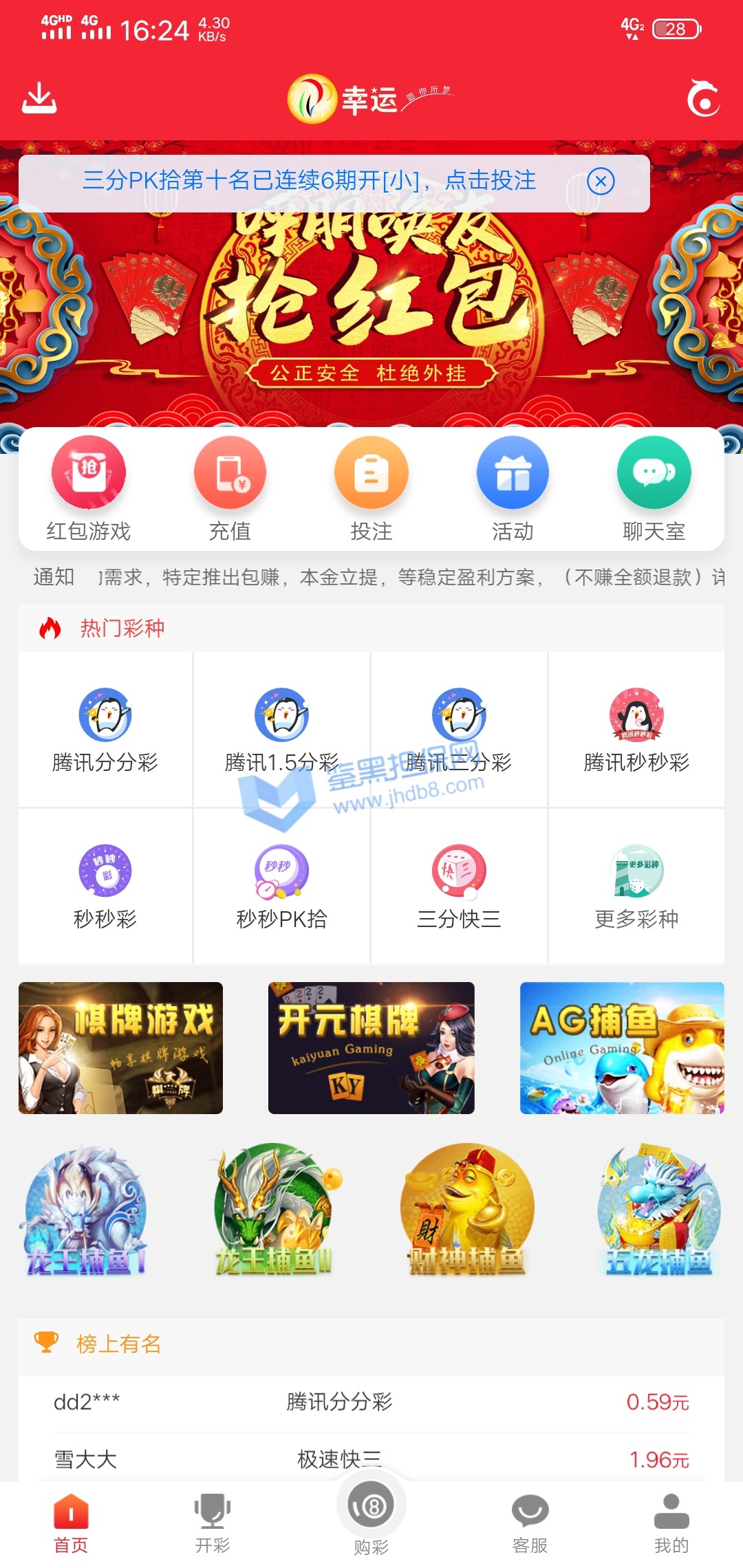View 更多彩种 lottery types

(x=636, y=887)
